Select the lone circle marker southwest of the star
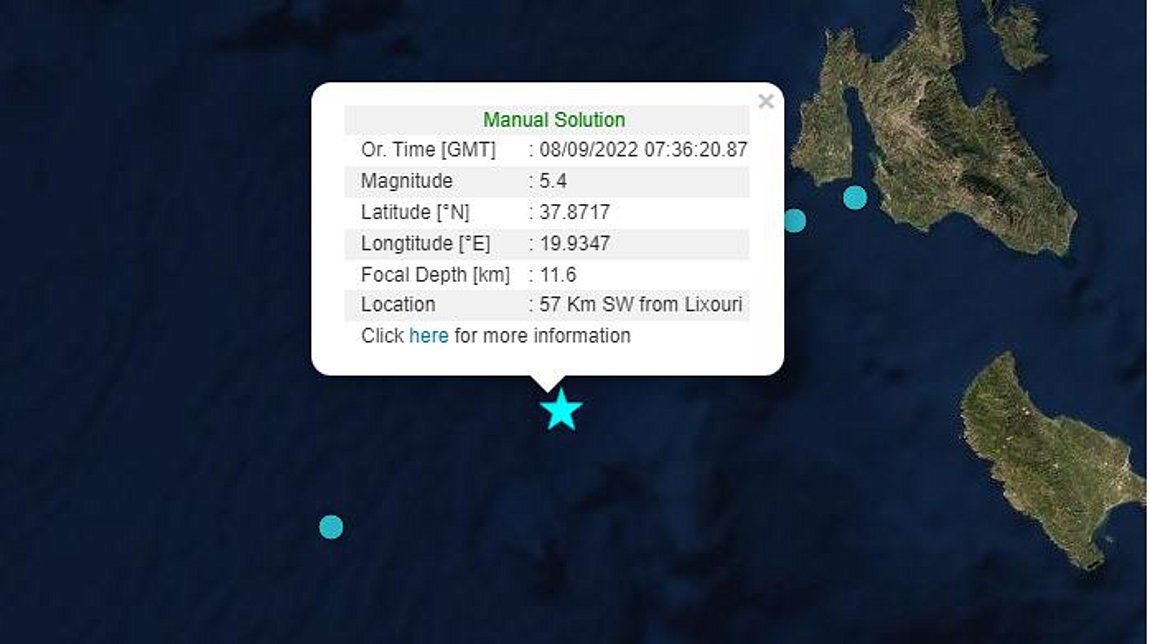Image resolution: width=1150 pixels, height=644 pixels. click(331, 526)
